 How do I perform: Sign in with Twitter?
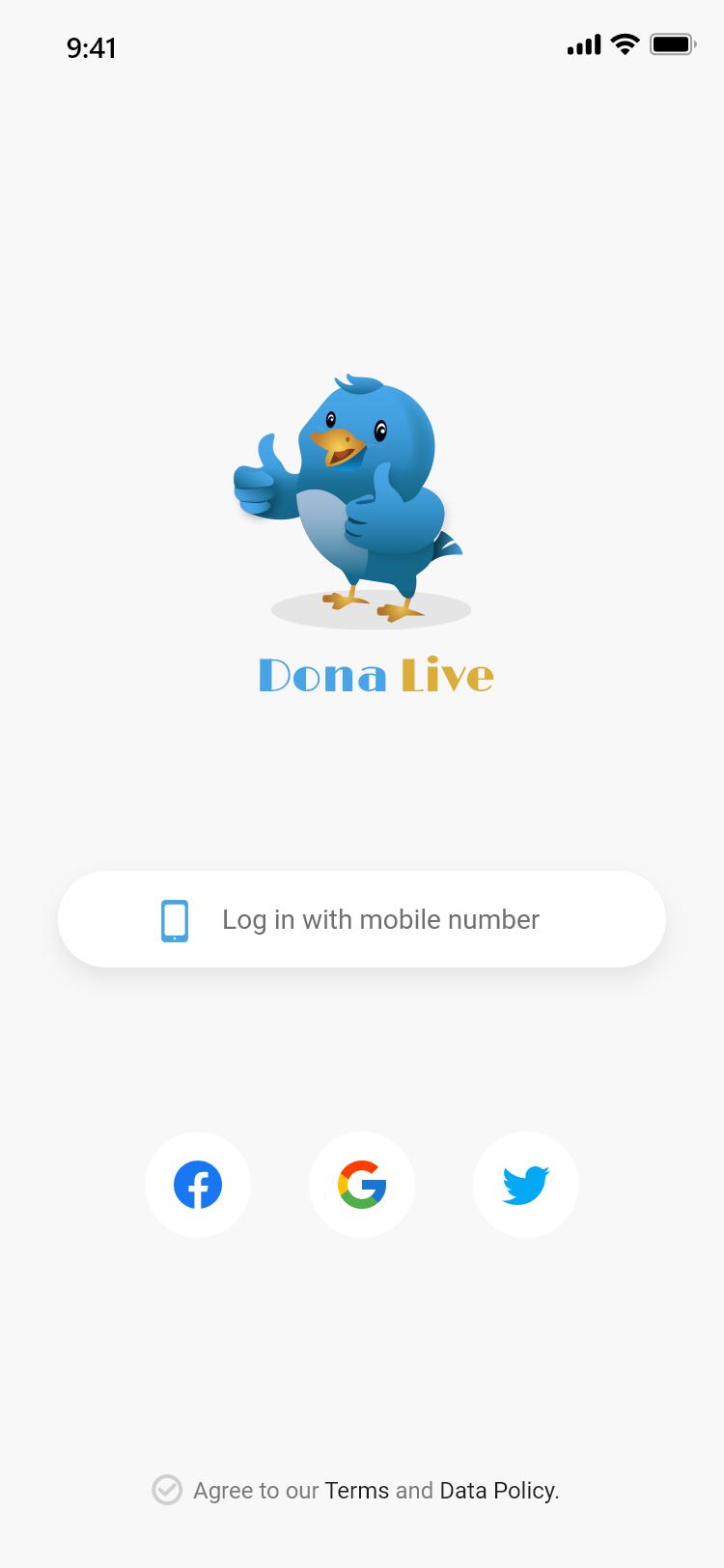tap(526, 1185)
